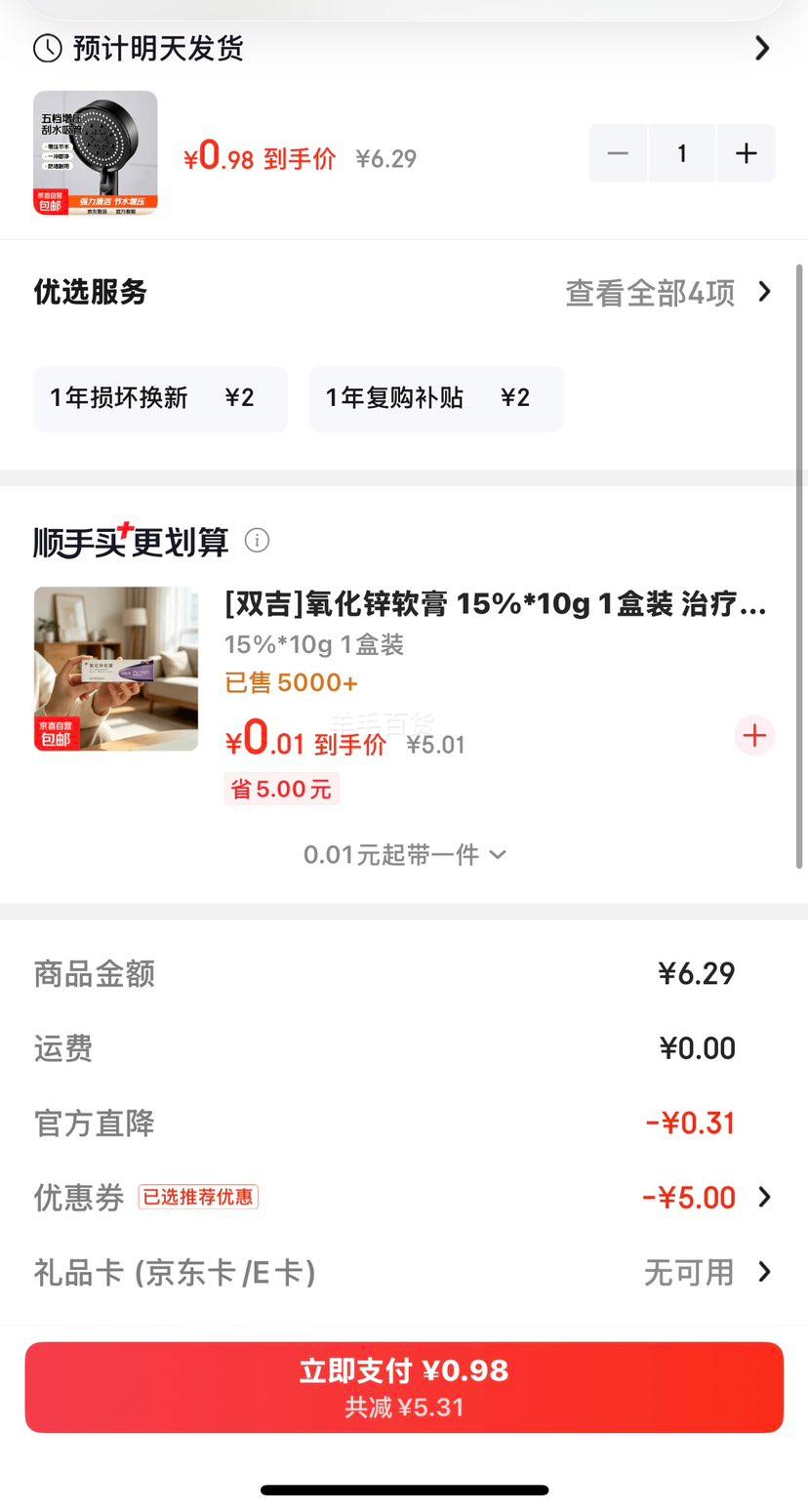Select the 1年复购补贴 service chip
Image resolution: width=808 pixels, height=1512 pixels.
coord(436,398)
